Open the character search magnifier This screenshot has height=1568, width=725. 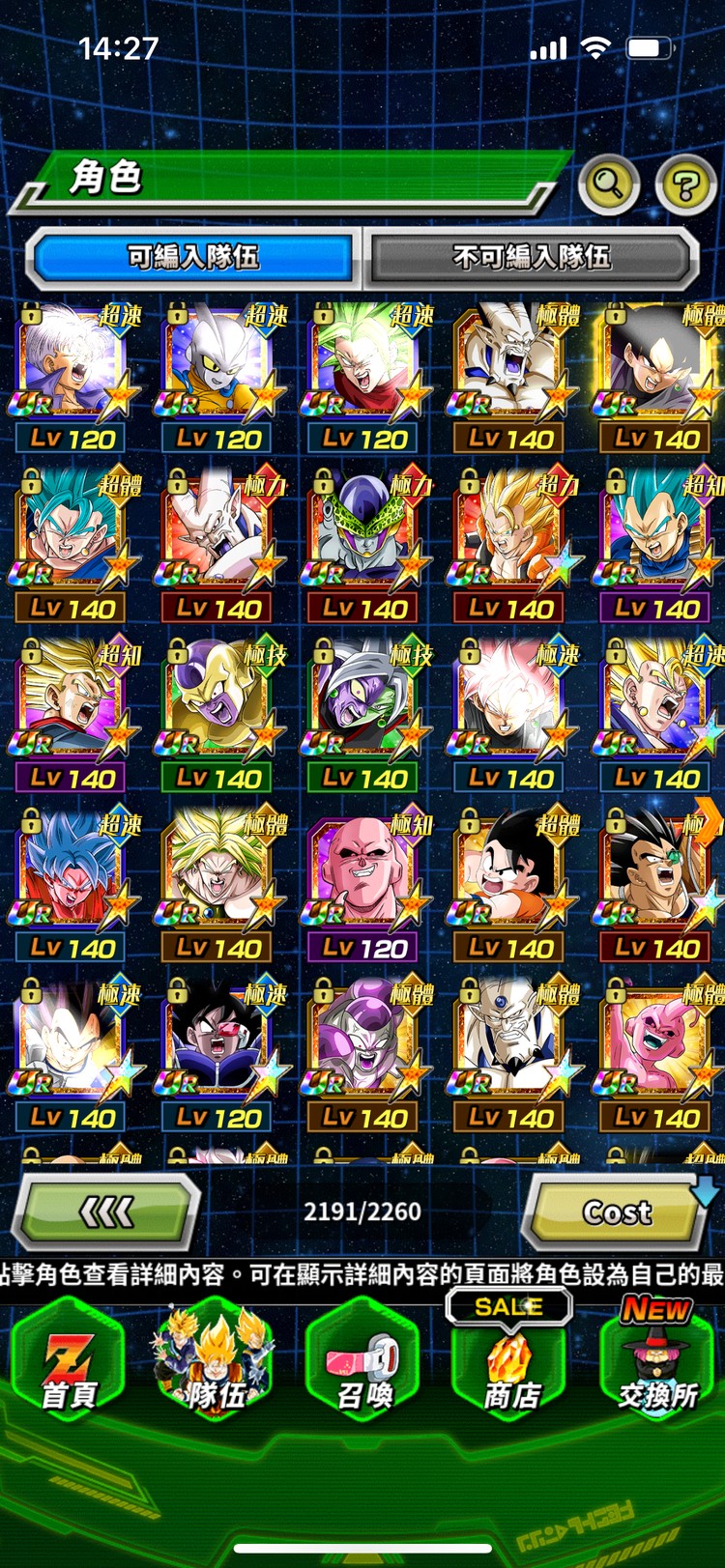click(608, 184)
